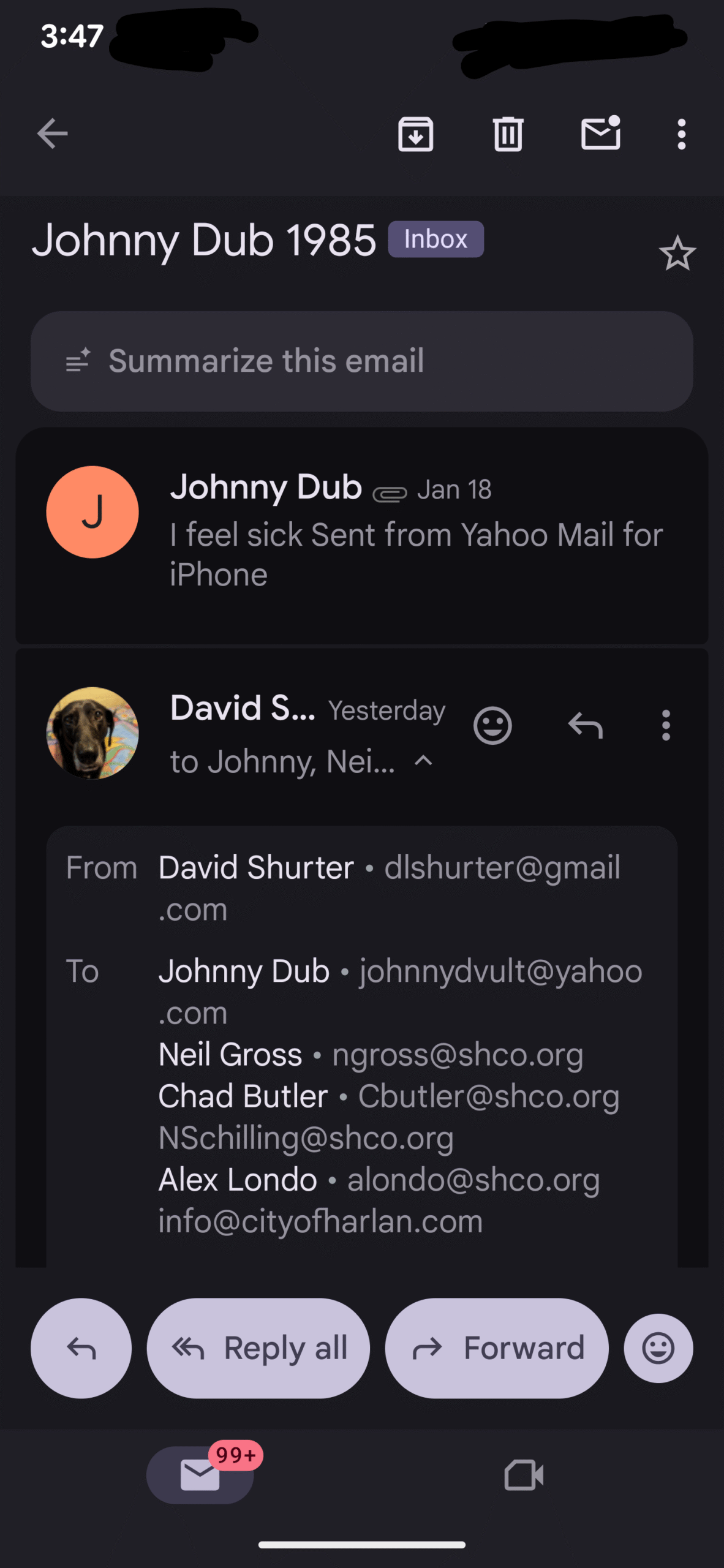The image size is (724, 1568).
Task: Go back to the inbox list
Action: tap(53, 134)
